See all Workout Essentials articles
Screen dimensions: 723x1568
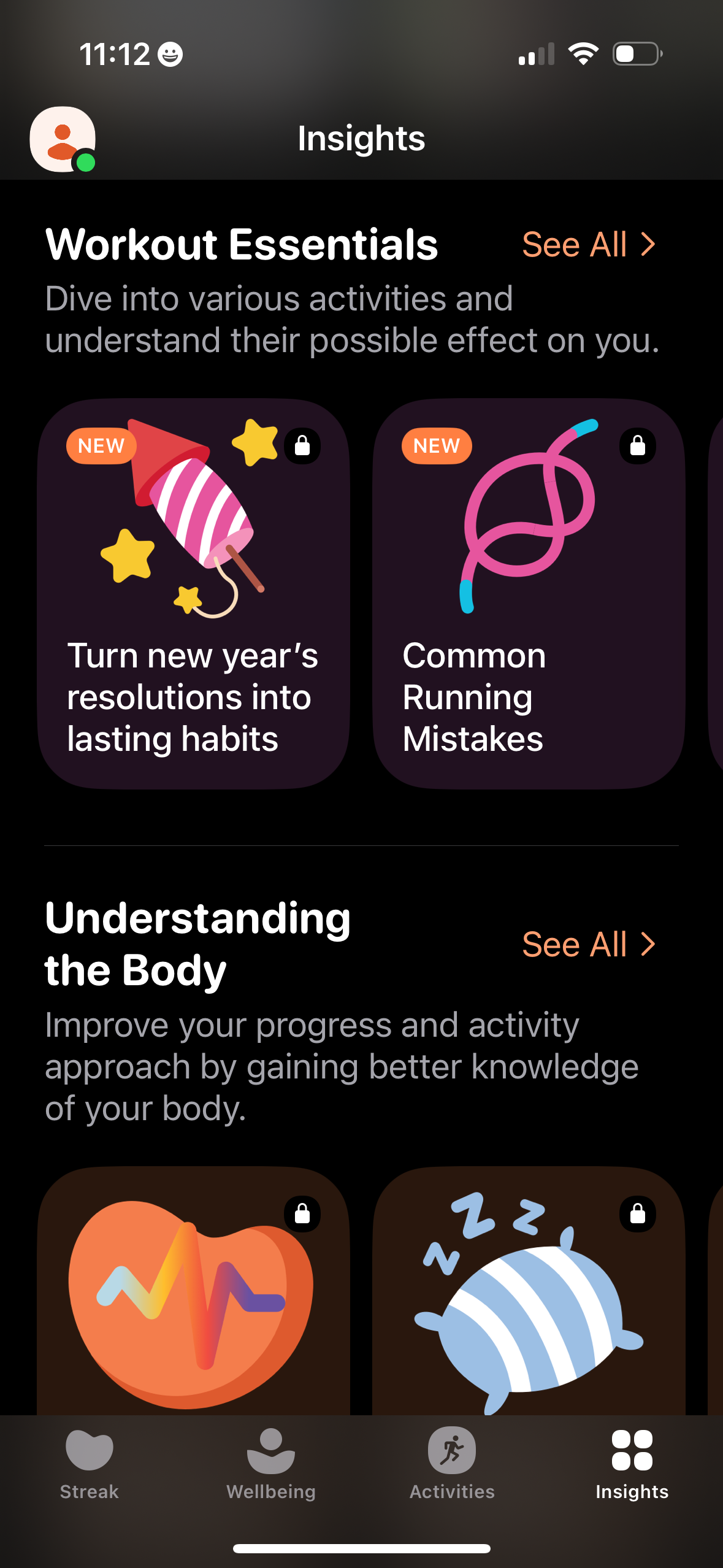pyautogui.click(x=588, y=245)
